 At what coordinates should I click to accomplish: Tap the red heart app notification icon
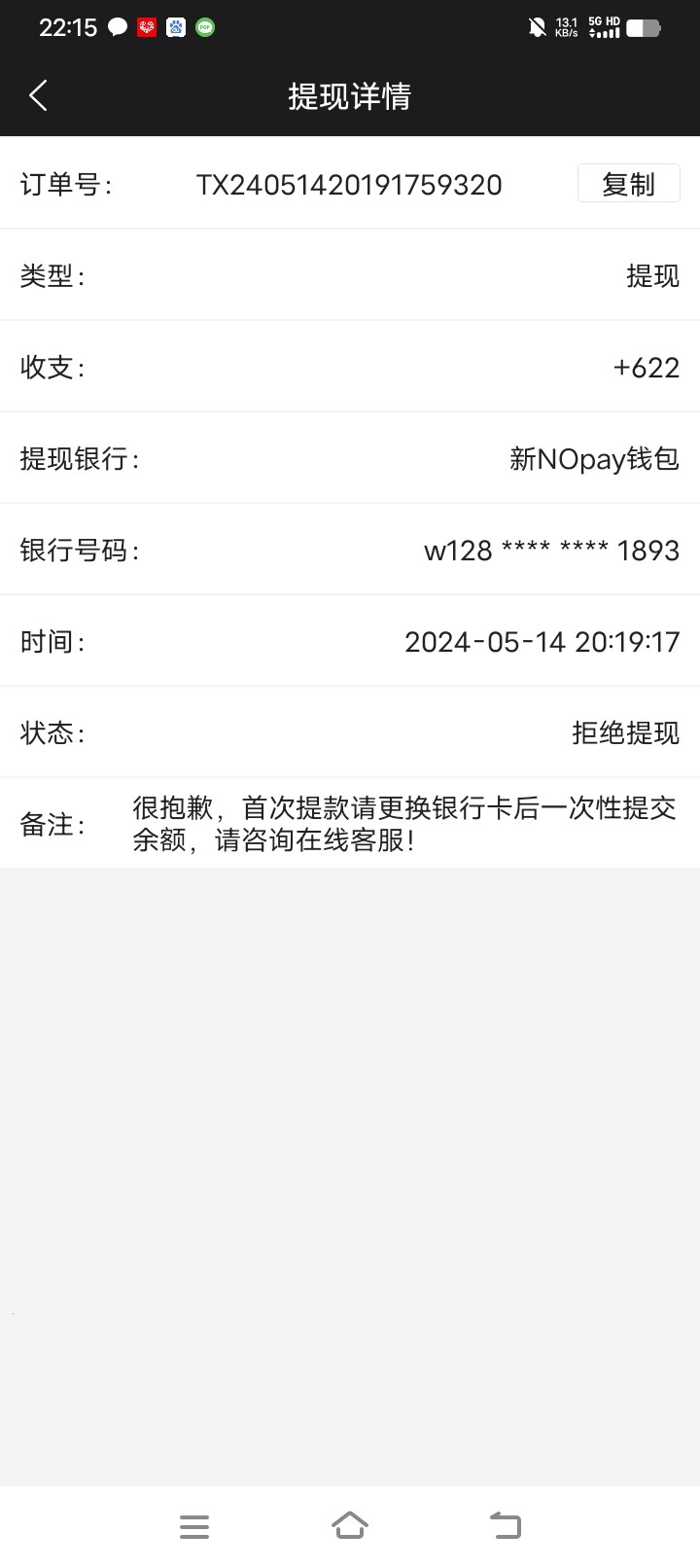pyautogui.click(x=148, y=26)
